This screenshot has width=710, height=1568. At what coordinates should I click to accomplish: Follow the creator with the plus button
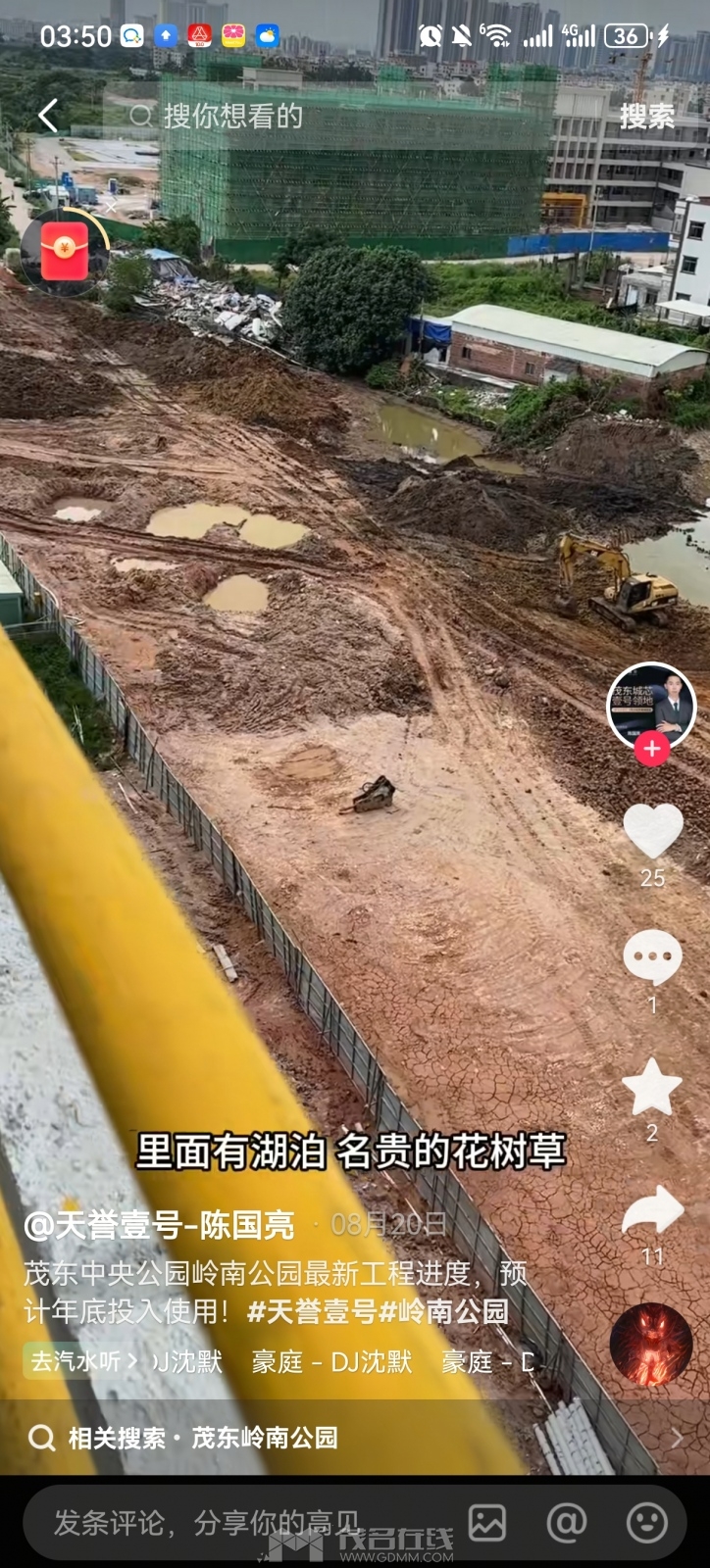[651, 749]
